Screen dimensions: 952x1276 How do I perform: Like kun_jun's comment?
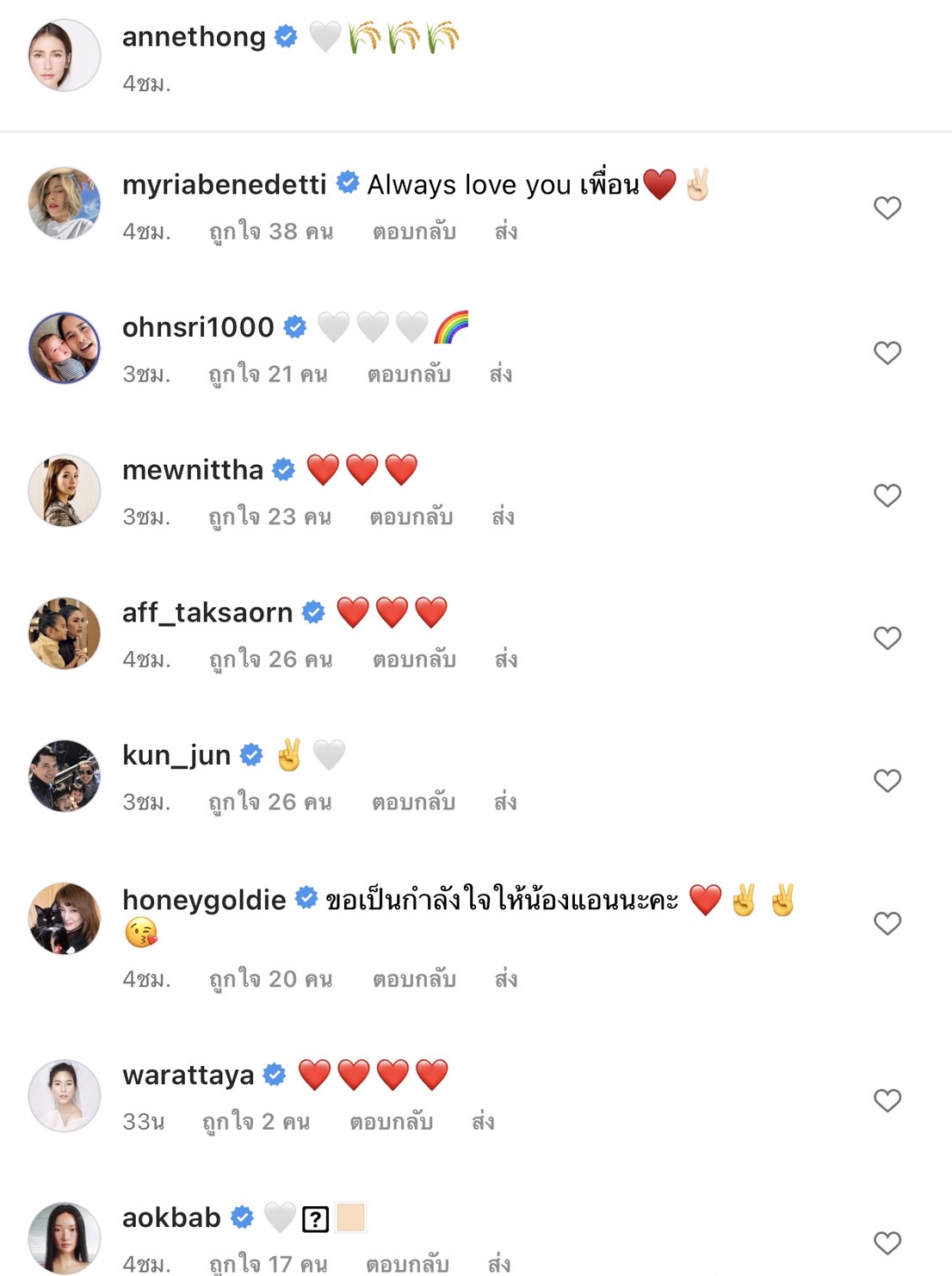(x=887, y=780)
